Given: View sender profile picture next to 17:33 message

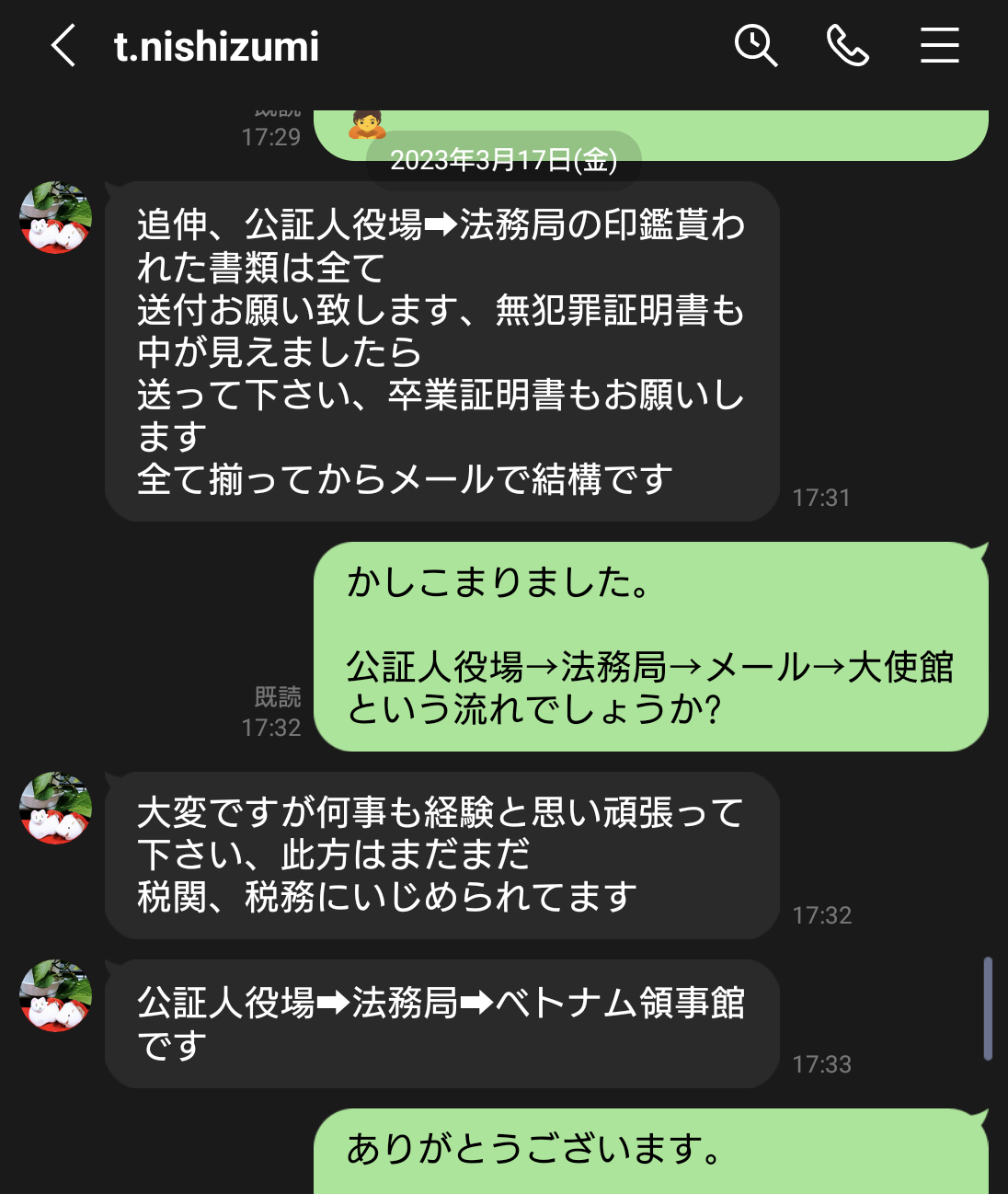Looking at the screenshot, I should [56, 996].
